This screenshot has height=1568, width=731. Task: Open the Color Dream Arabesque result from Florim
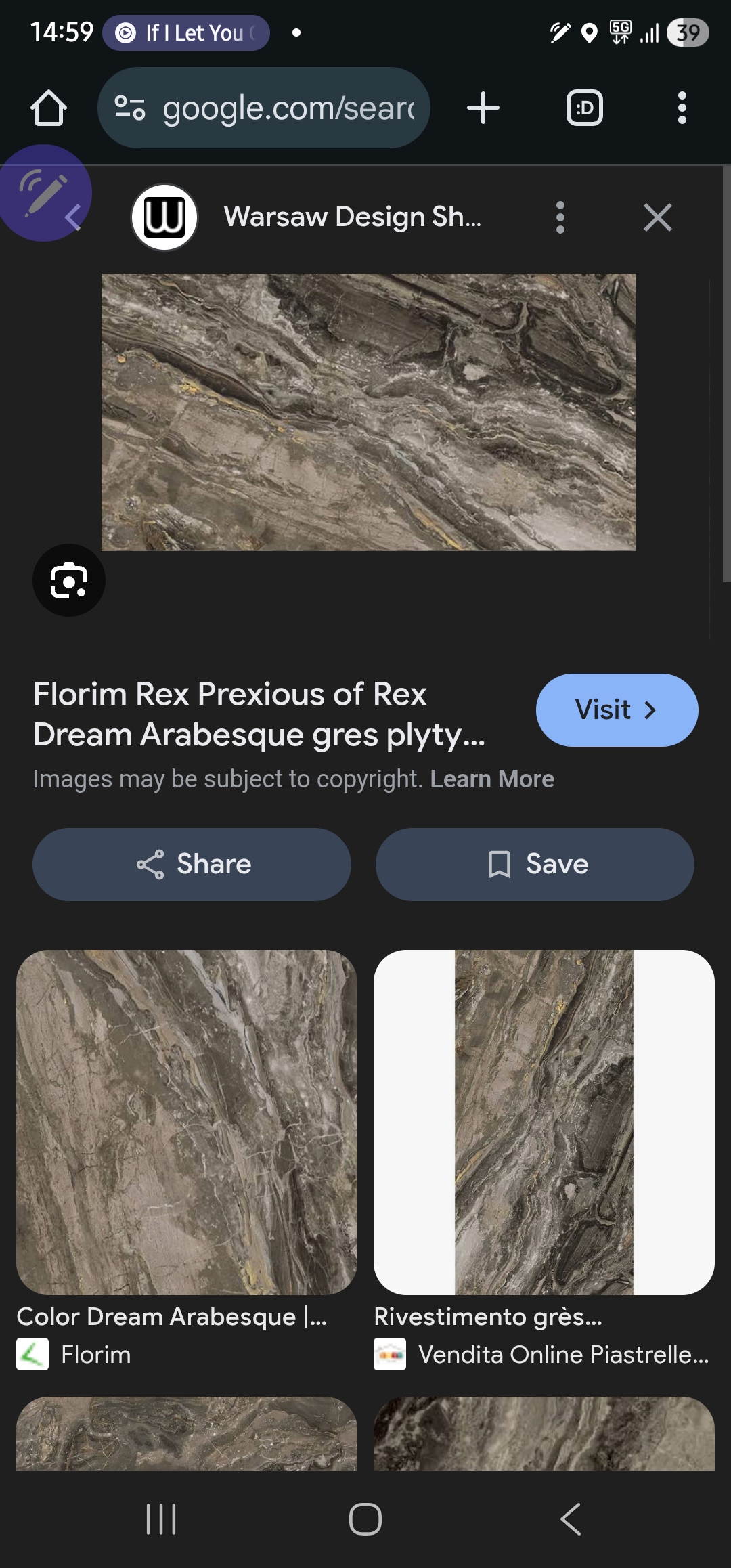click(187, 1122)
